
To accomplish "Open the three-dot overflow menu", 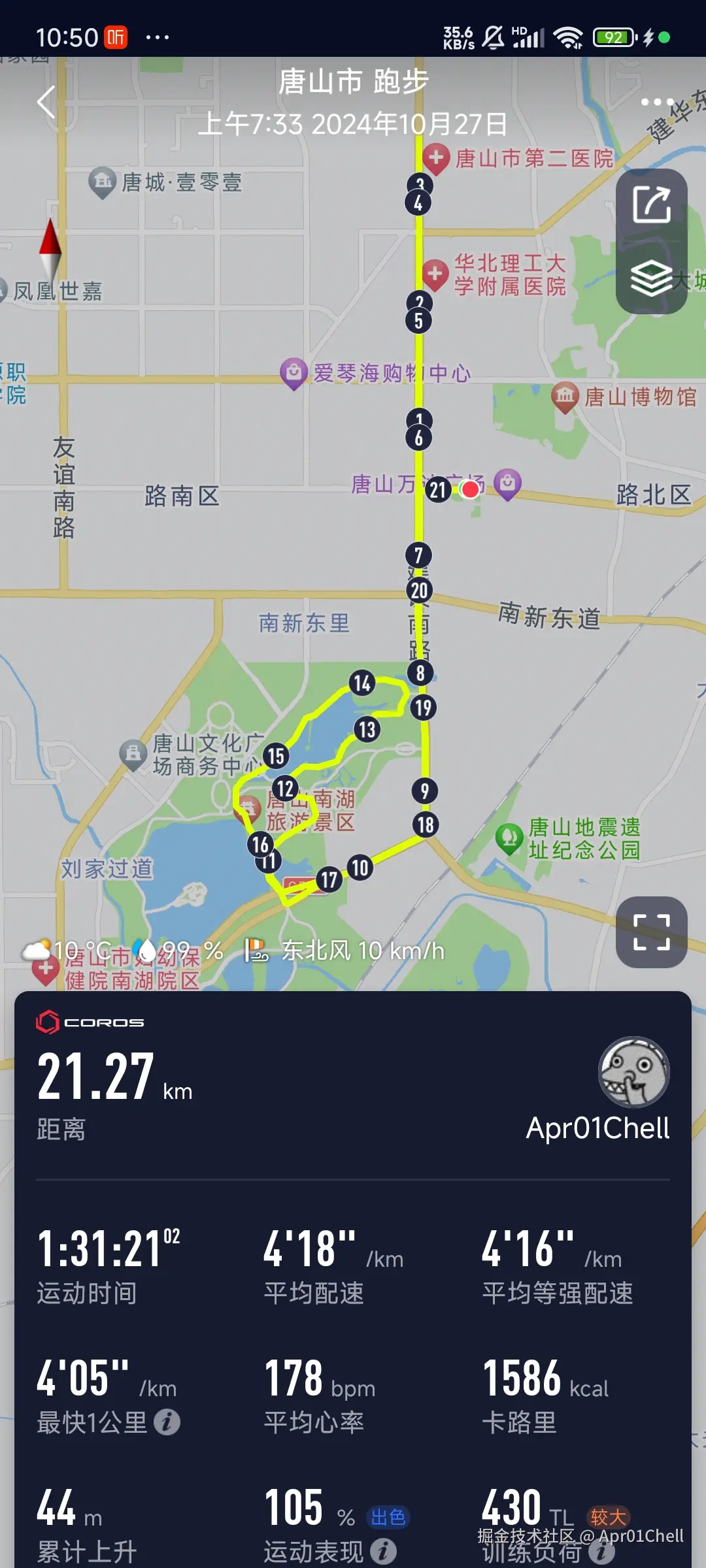I will [656, 102].
